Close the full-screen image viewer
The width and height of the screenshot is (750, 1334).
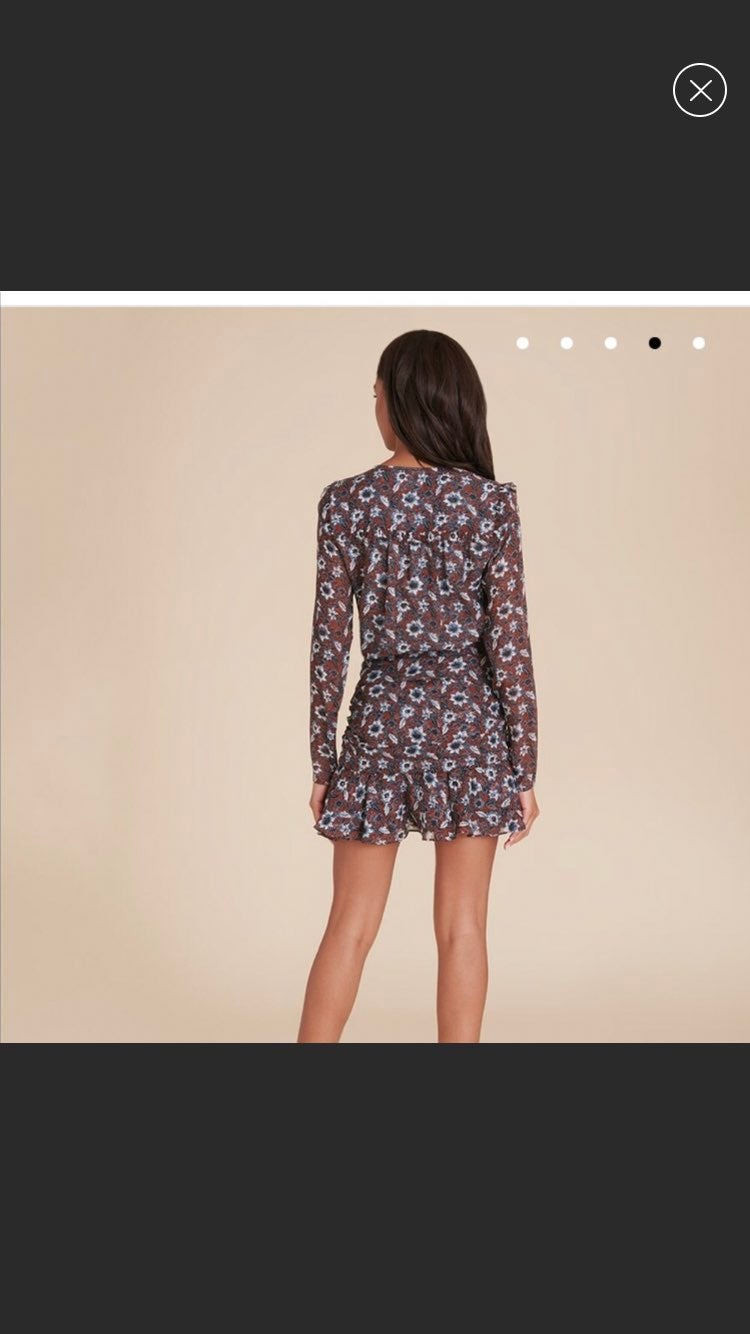tap(700, 90)
